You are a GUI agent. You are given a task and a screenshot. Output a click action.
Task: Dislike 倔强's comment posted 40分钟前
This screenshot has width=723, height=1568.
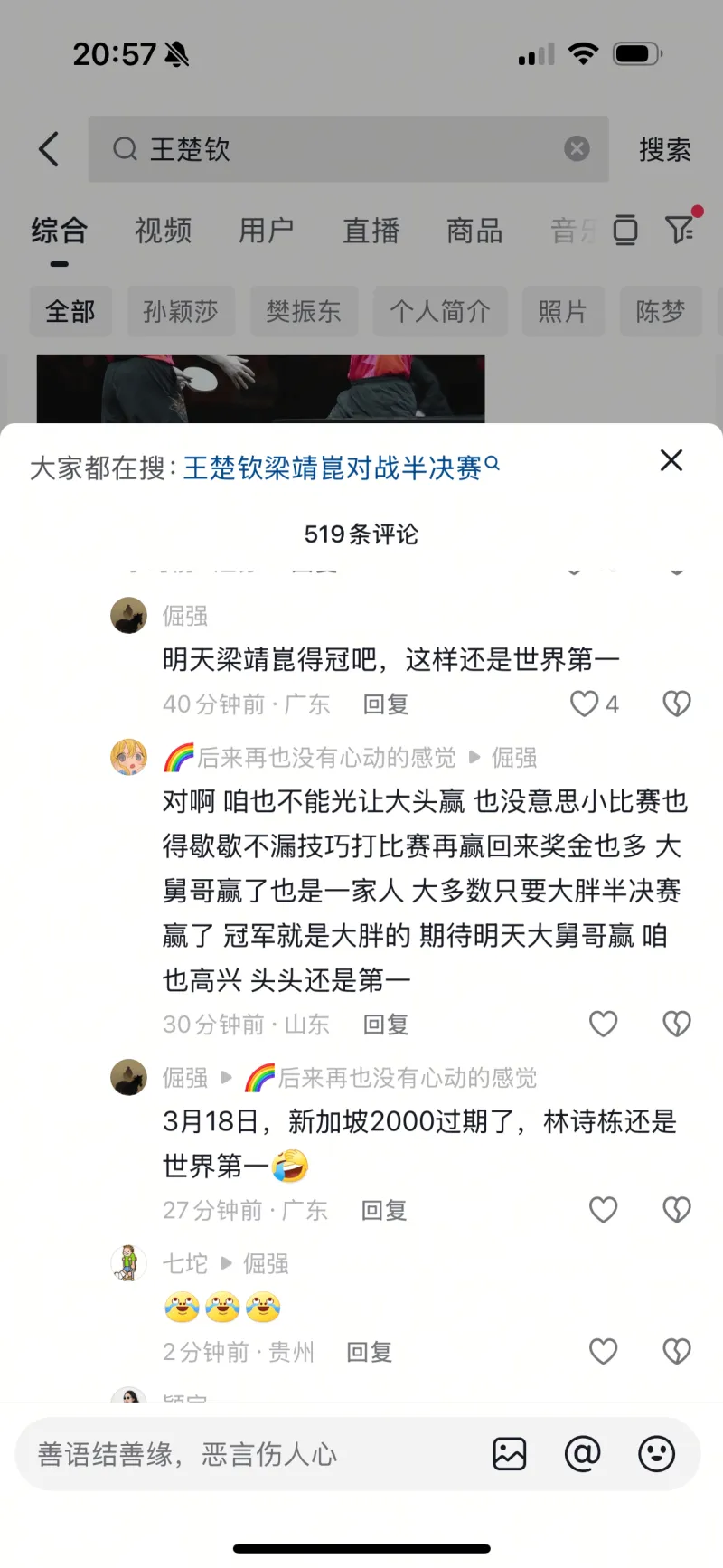click(676, 704)
